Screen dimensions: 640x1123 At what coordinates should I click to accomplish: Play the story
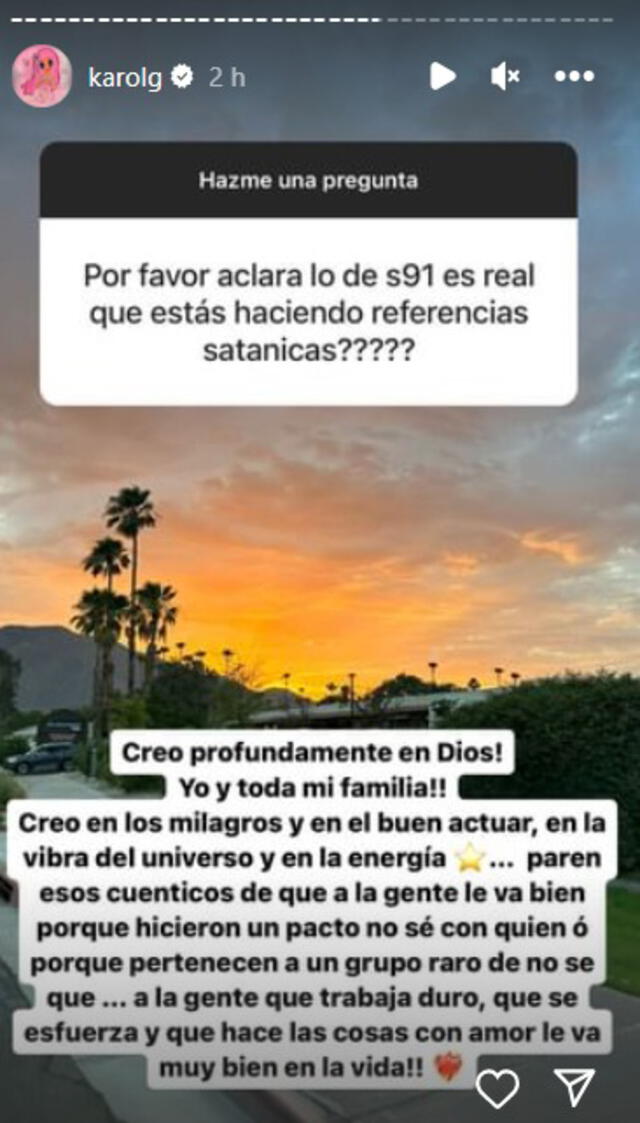(x=442, y=76)
